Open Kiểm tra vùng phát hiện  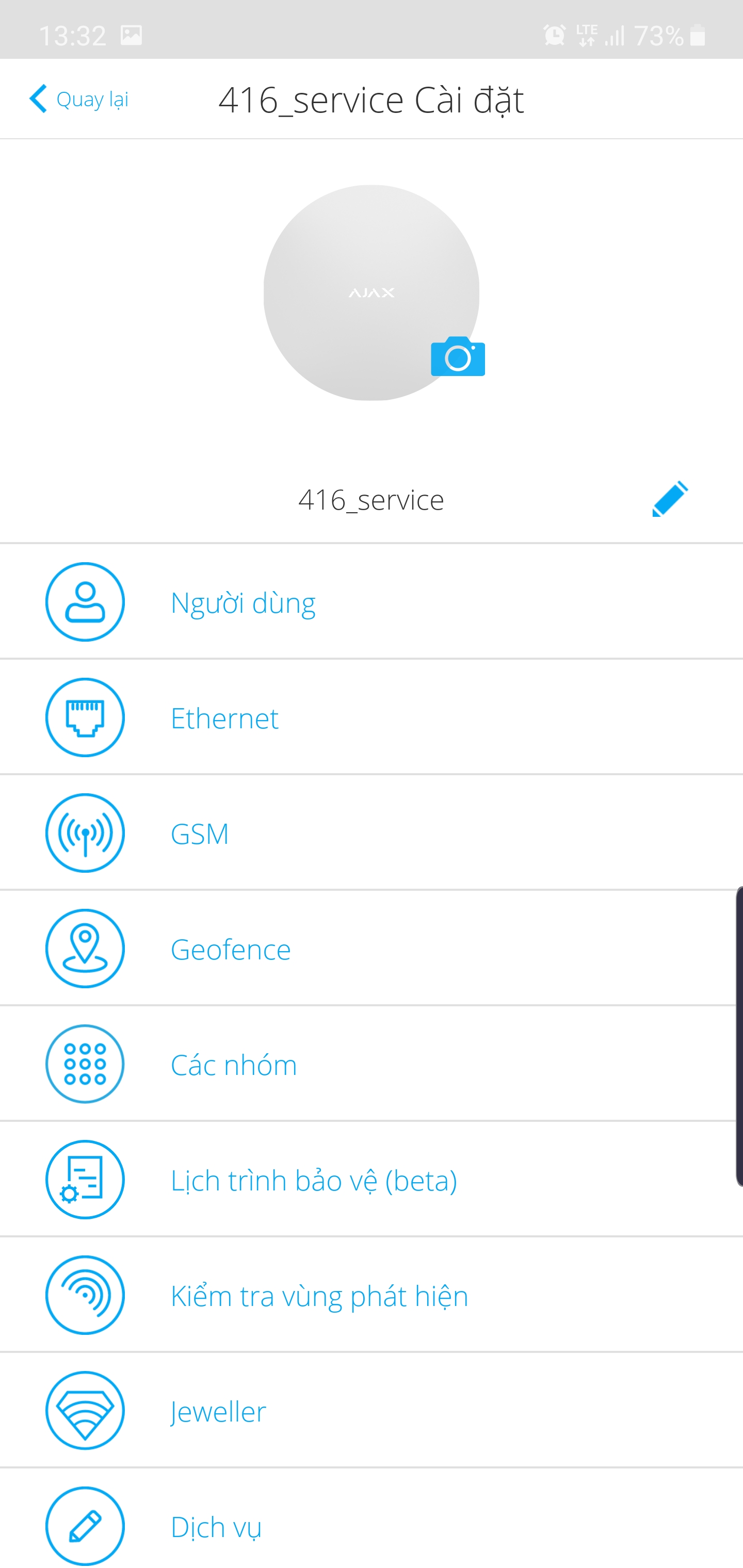(x=319, y=1296)
